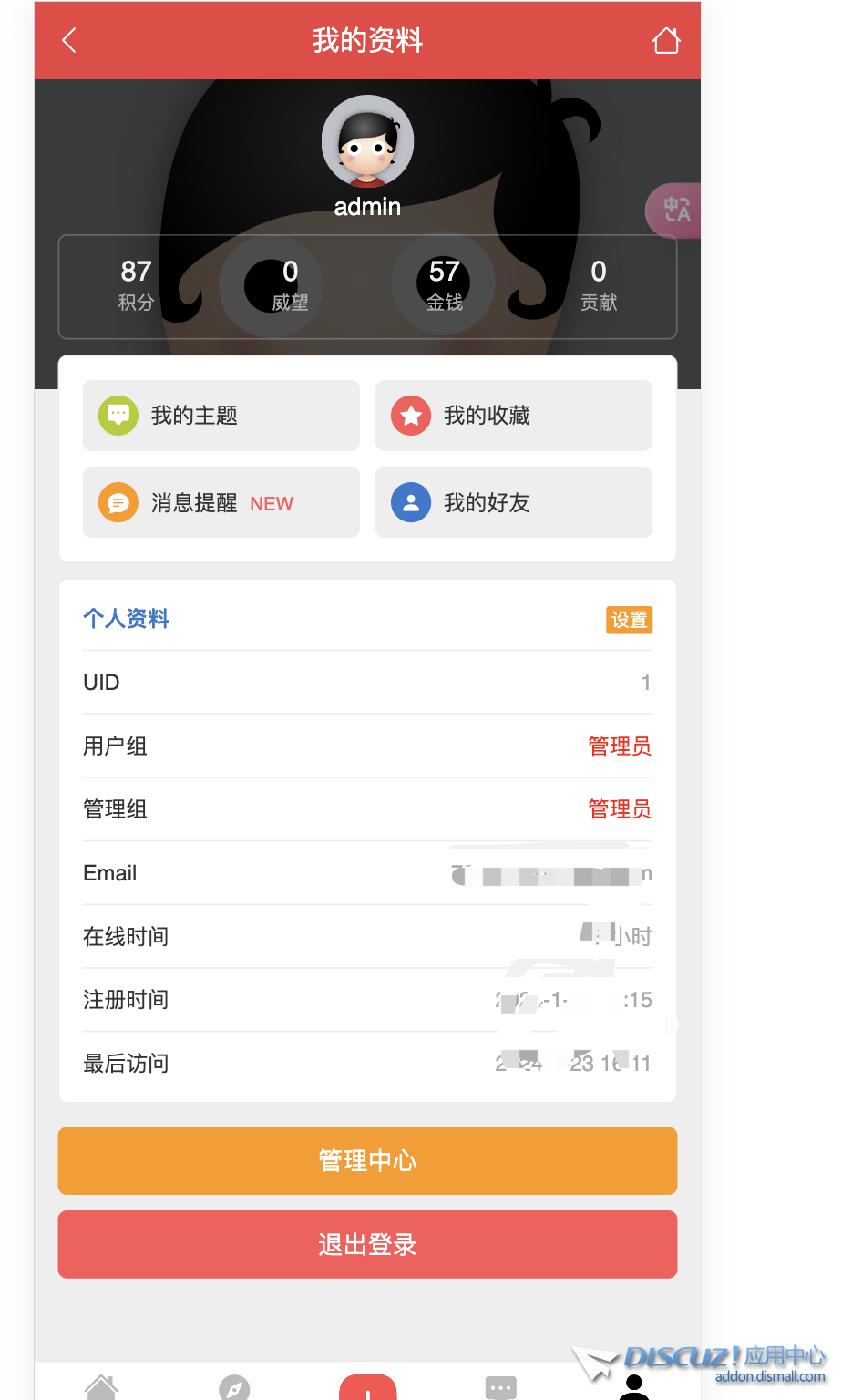
Task: Check 消息提醒 notifications
Action: (221, 503)
